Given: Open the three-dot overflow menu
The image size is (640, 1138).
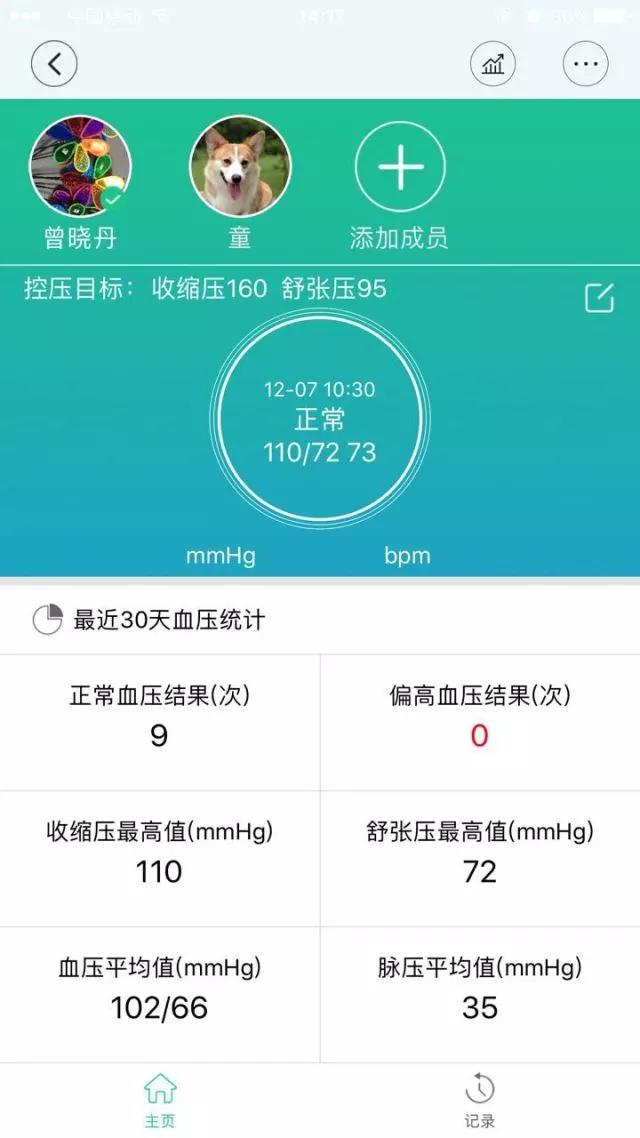Looking at the screenshot, I should coord(585,64).
